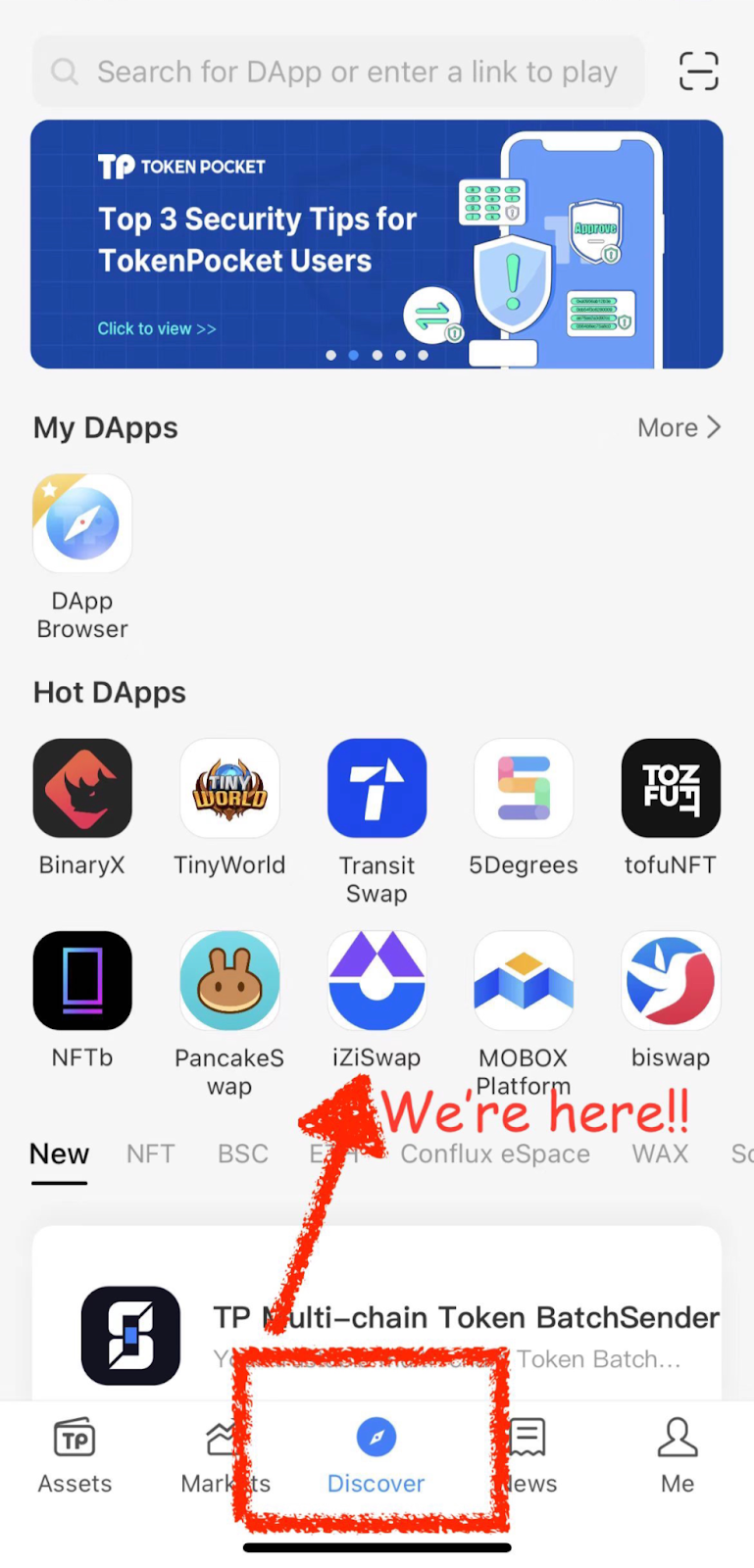This screenshot has height=1568, width=754.
Task: Switch to the WAX category tab
Action: pos(660,1153)
